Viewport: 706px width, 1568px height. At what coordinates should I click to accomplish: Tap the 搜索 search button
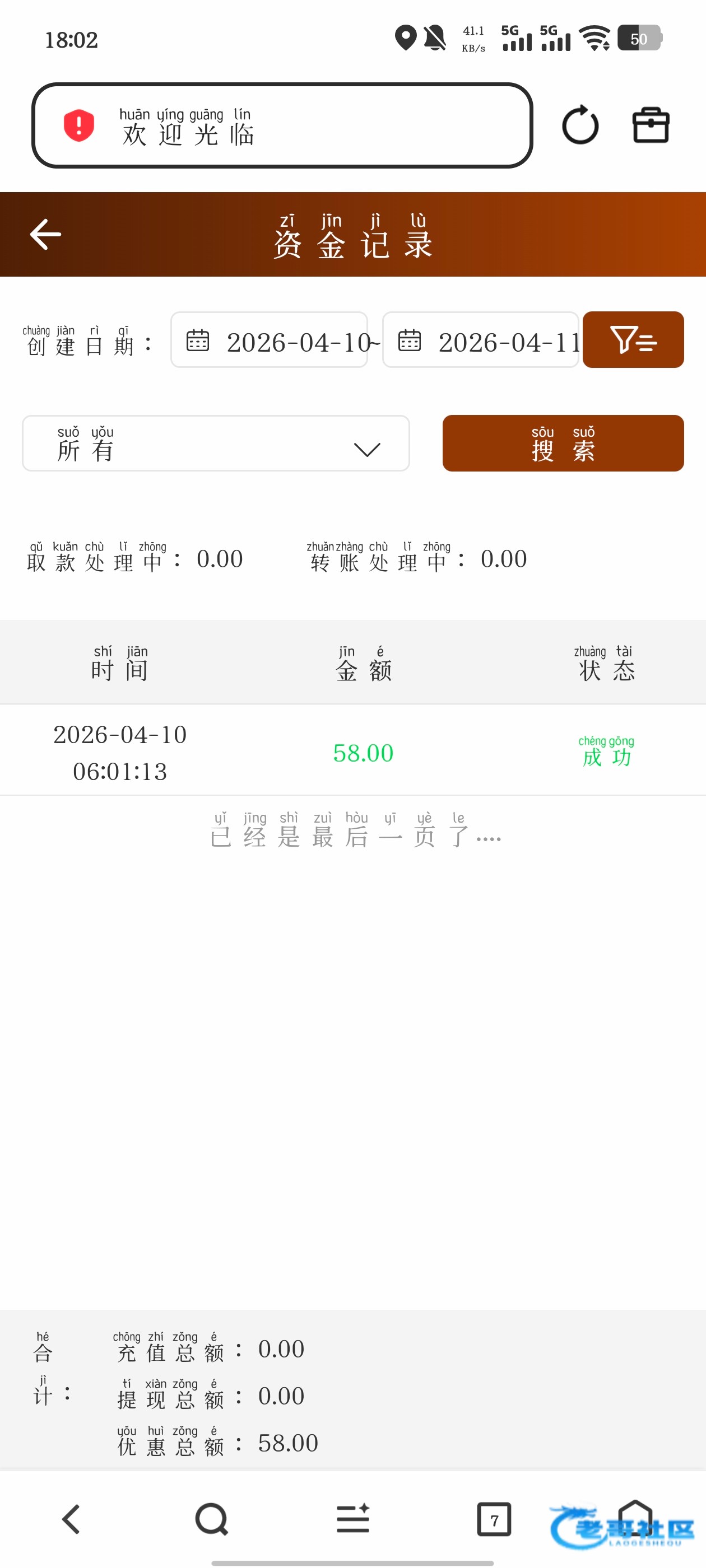click(562, 444)
